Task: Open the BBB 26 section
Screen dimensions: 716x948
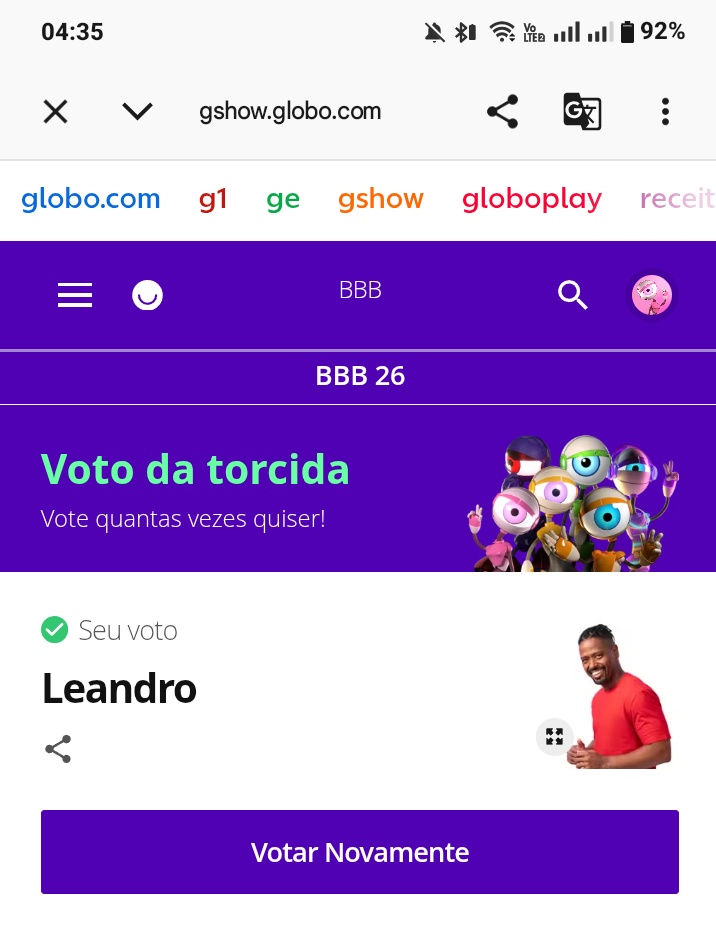Action: pyautogui.click(x=360, y=377)
